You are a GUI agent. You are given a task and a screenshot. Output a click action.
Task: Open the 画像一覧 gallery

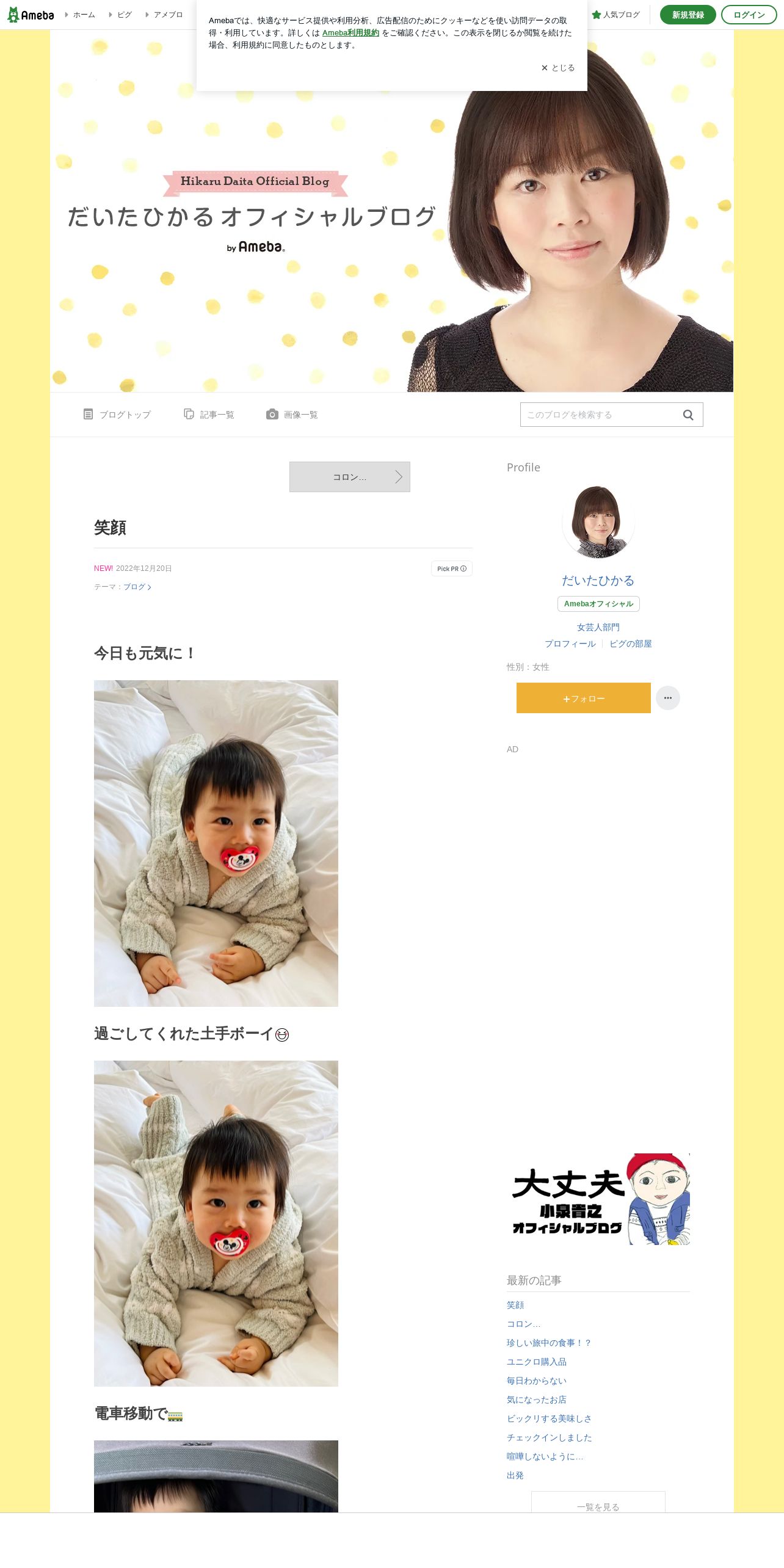[292, 415]
